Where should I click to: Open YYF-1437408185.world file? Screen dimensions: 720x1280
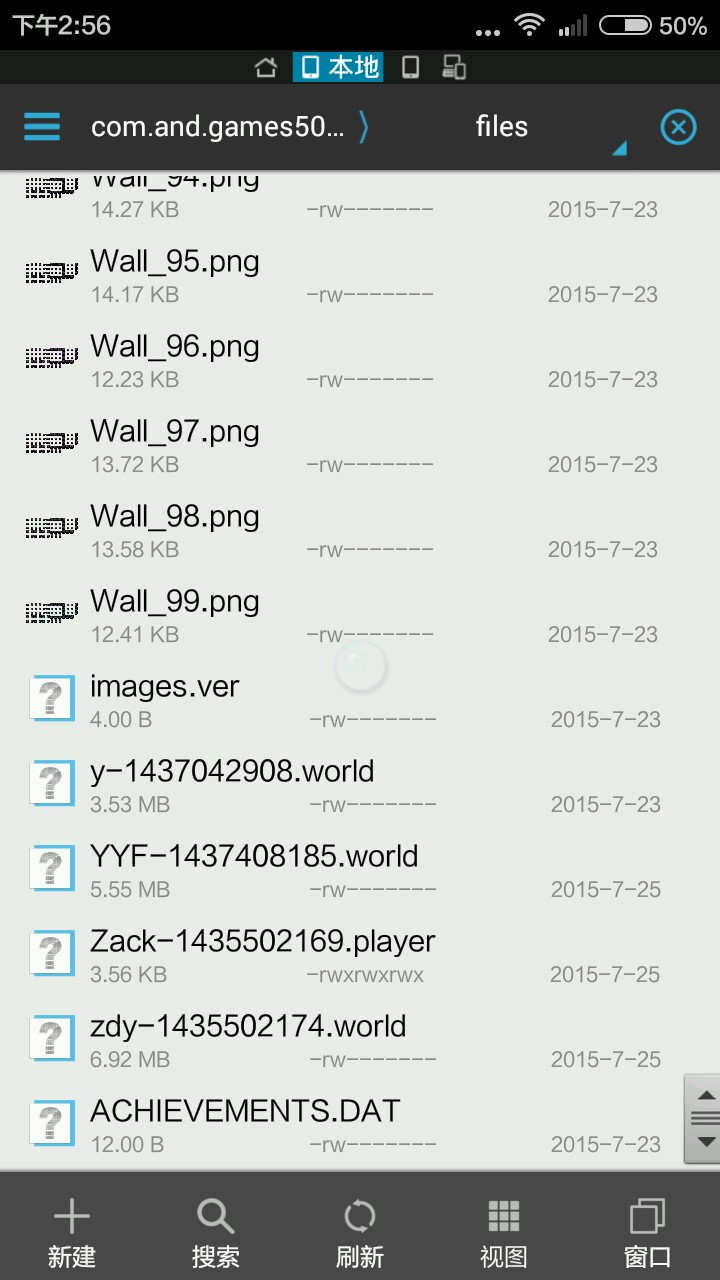pyautogui.click(x=254, y=857)
